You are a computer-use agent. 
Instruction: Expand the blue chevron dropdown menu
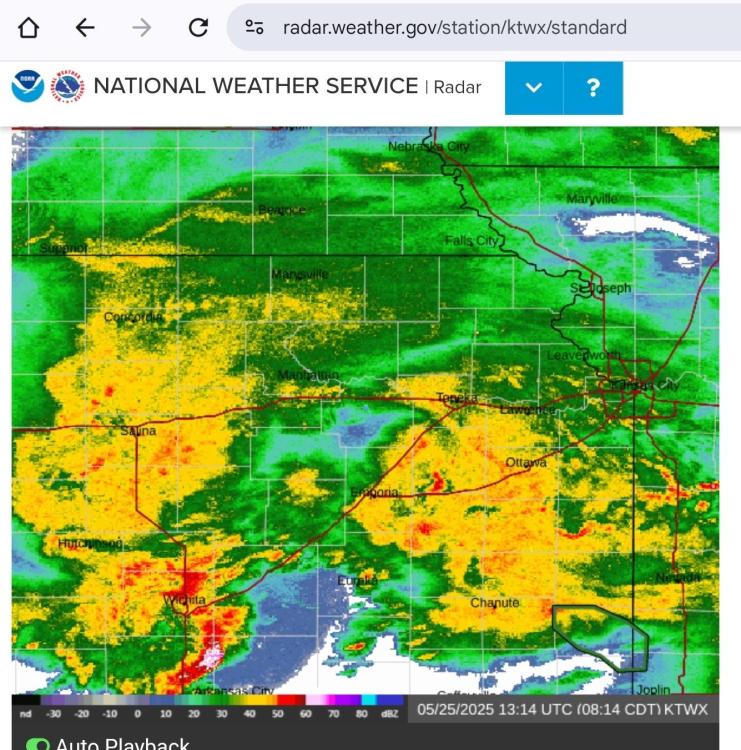pos(534,88)
